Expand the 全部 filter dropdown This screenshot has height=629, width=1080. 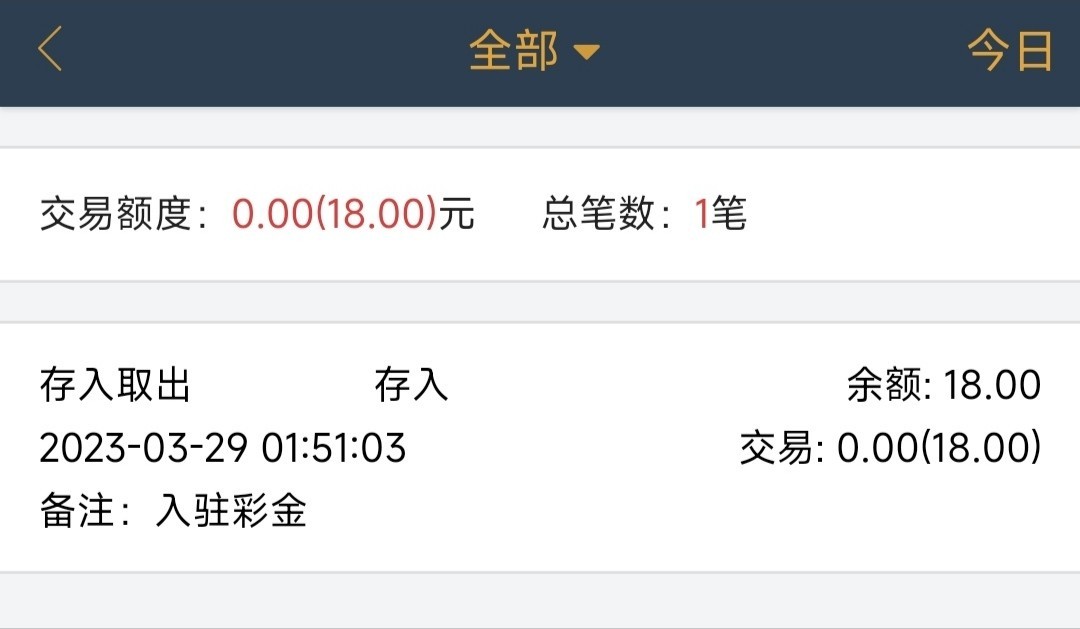click(534, 51)
